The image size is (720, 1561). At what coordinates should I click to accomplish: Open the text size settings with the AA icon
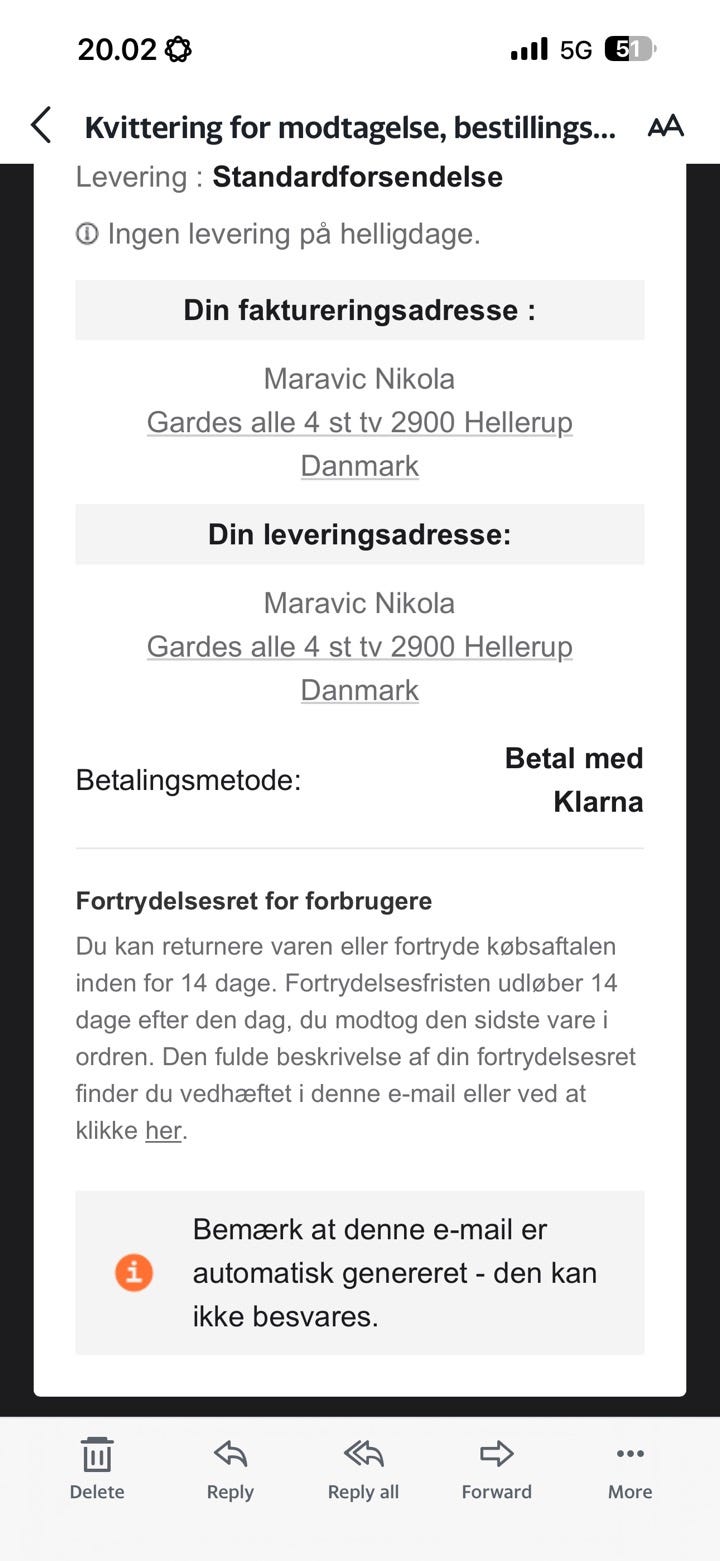tap(664, 127)
